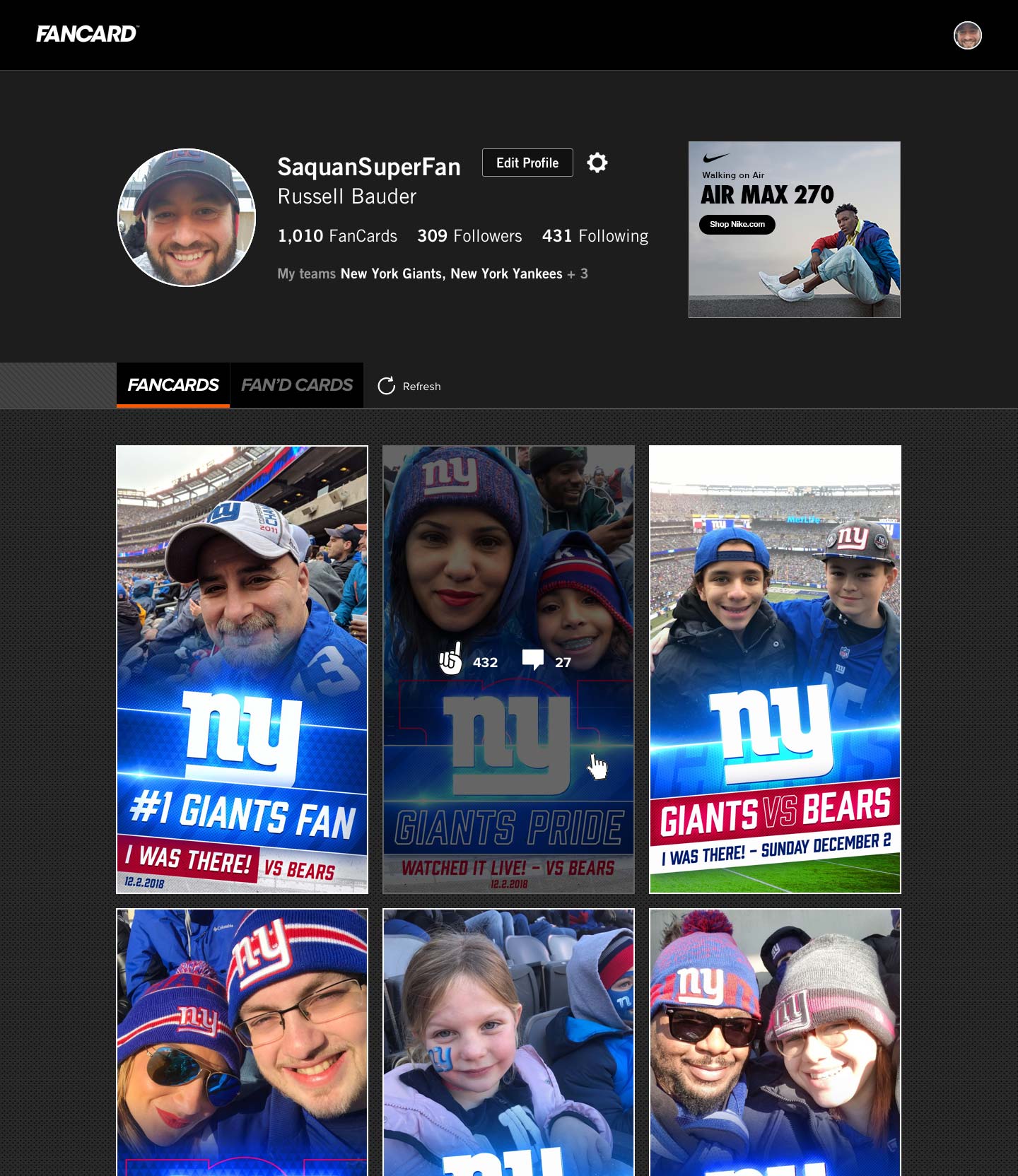Image resolution: width=1018 pixels, height=1176 pixels.
Task: Open the #1 Giants Fan card
Action: pos(242,669)
